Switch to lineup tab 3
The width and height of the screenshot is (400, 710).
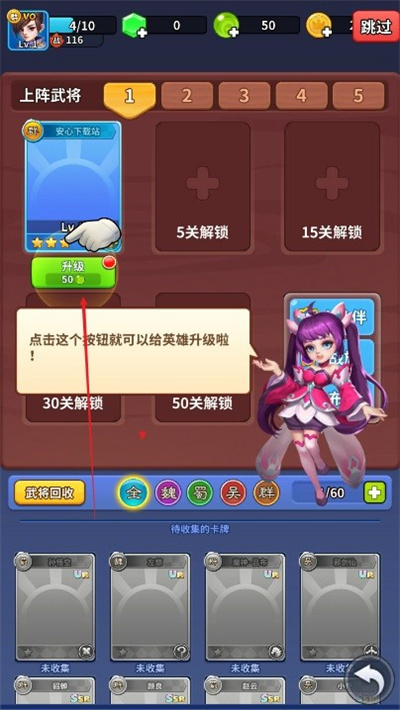[244, 96]
